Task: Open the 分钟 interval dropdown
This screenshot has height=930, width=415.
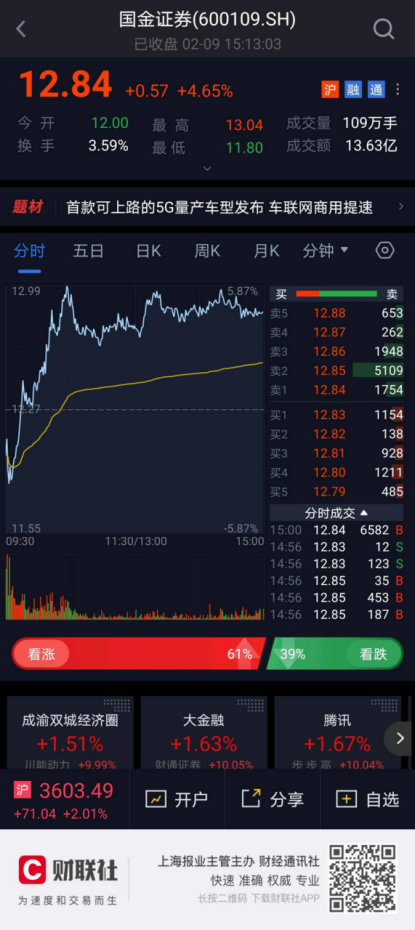Action: 325,251
